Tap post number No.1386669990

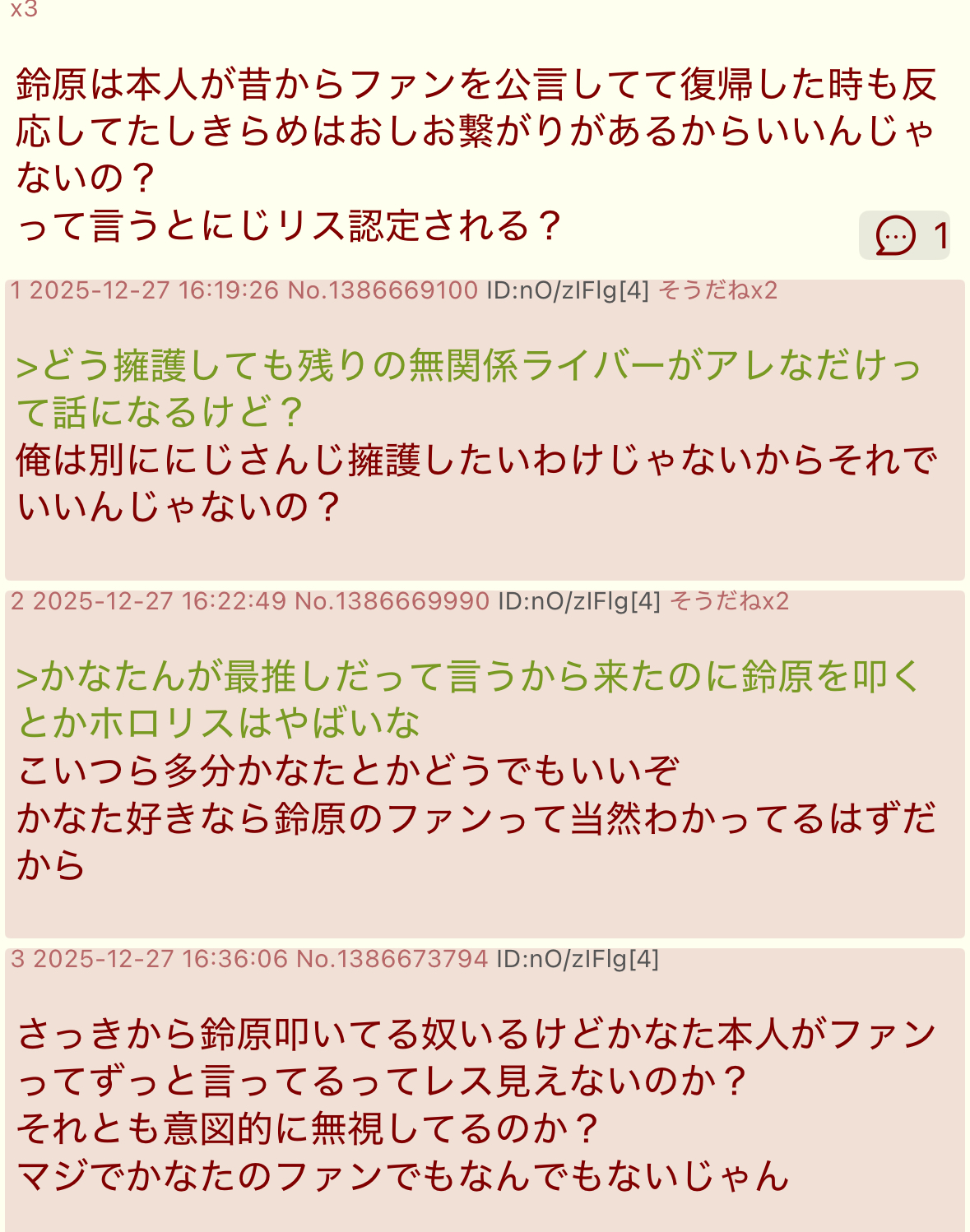[x=392, y=602]
